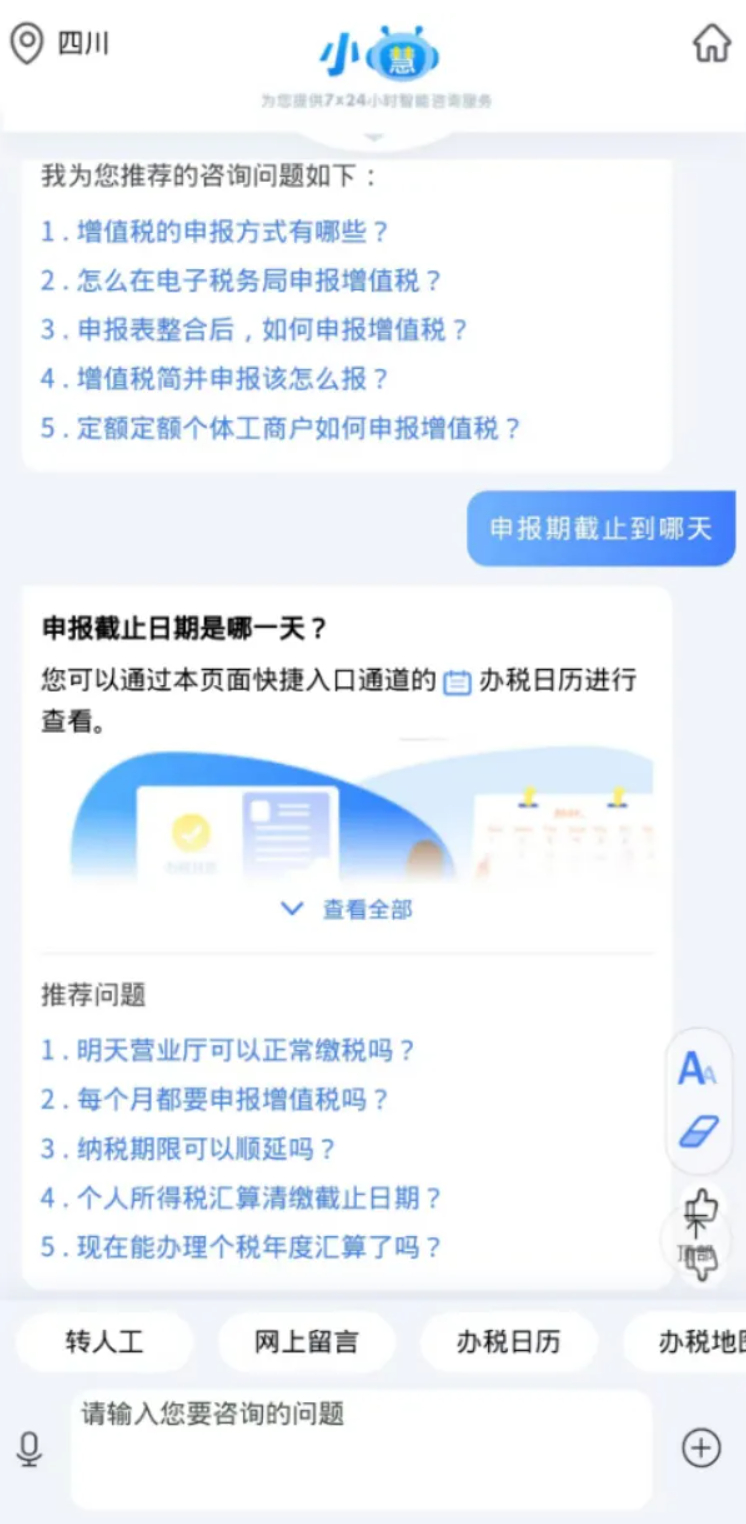Expand 查看全部 to view full answer

347,909
